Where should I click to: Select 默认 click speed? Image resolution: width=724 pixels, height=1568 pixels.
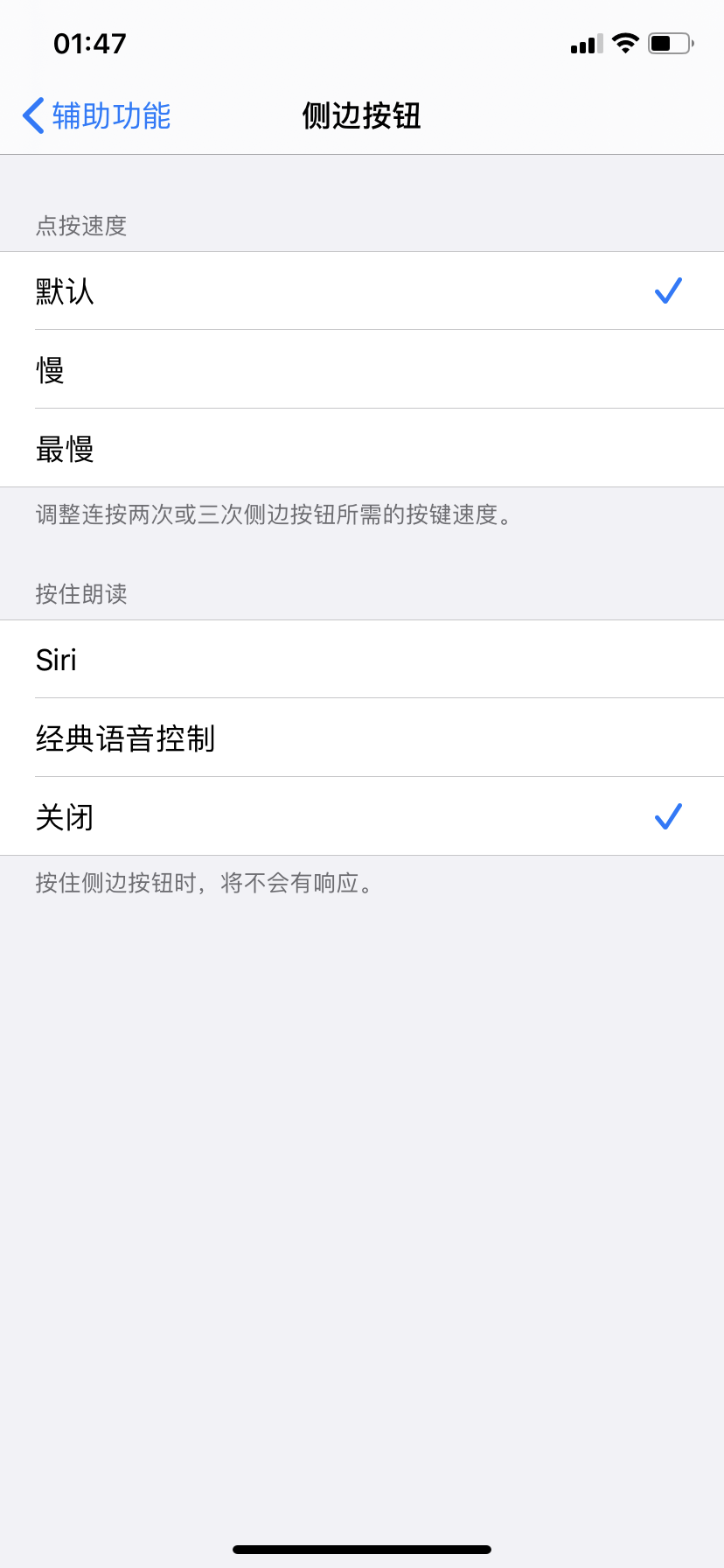362,291
